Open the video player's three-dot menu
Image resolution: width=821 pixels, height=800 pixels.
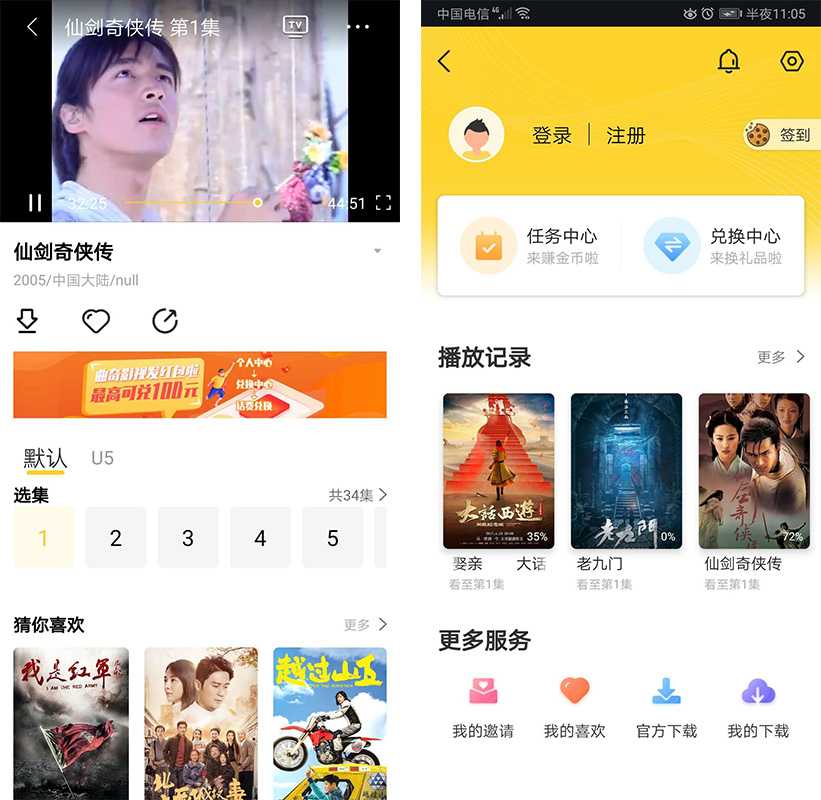(x=358, y=27)
